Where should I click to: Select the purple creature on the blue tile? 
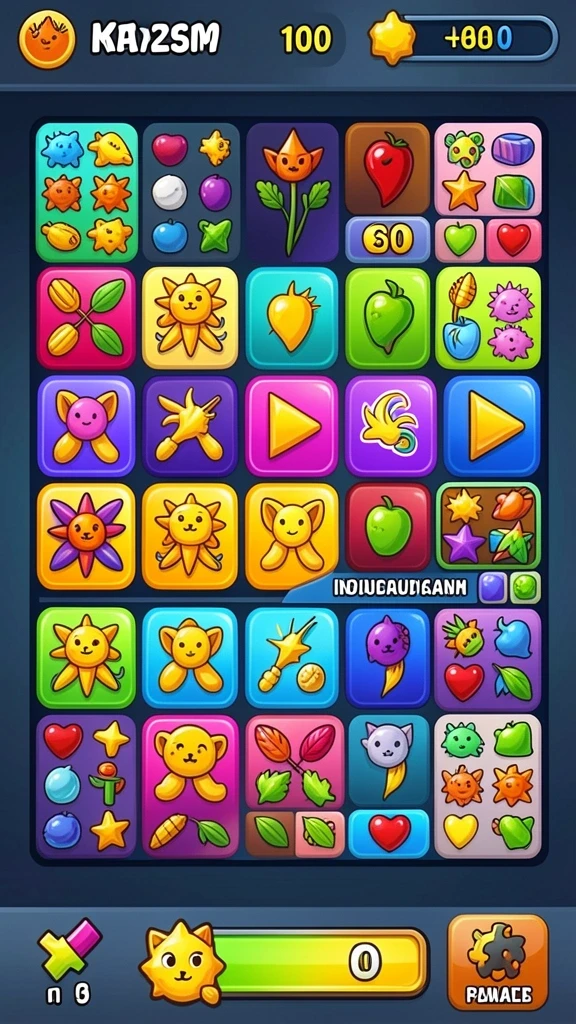pos(388,658)
